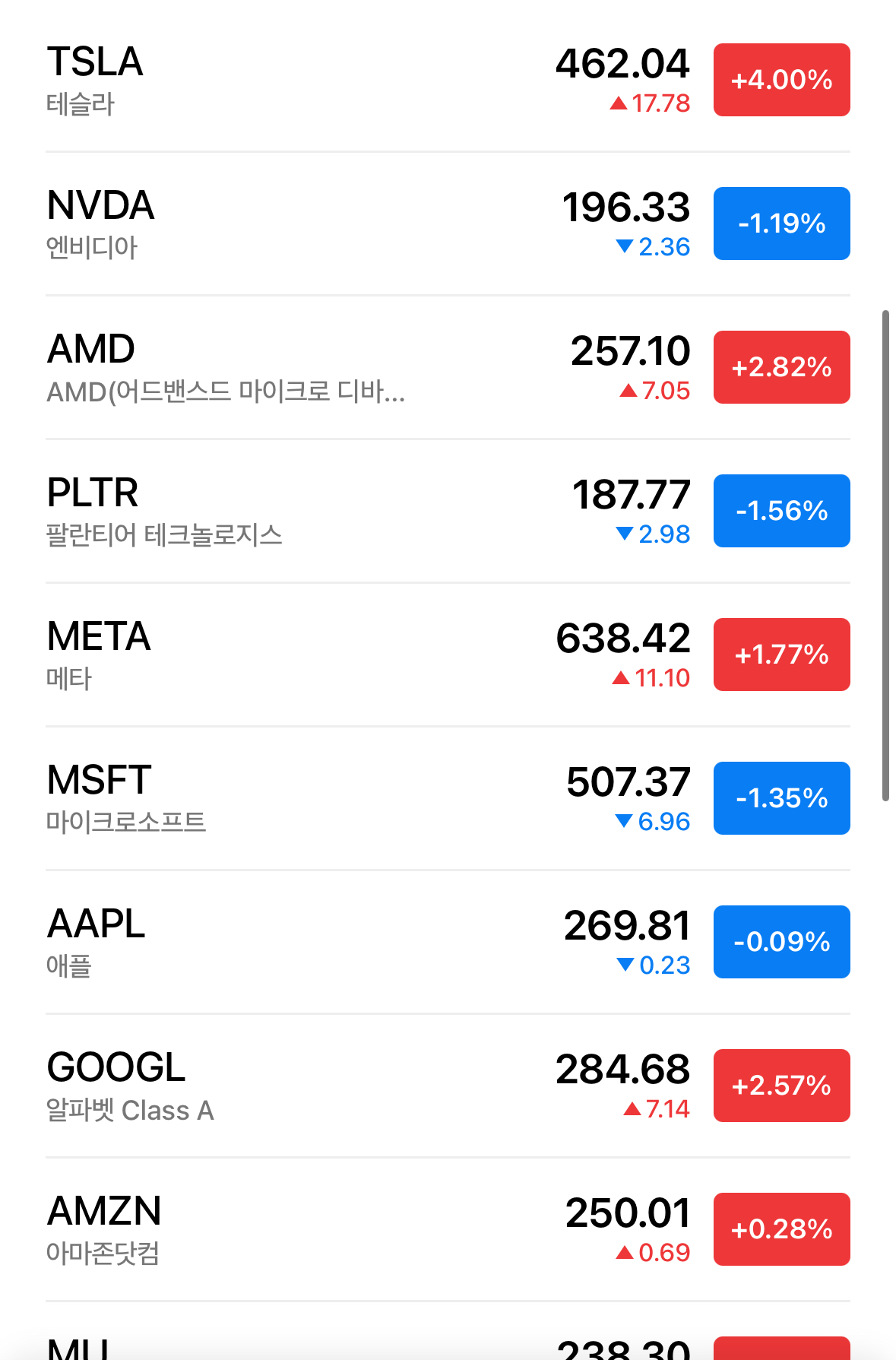Tap the +4.00% change badge for TSLA

pos(781,80)
